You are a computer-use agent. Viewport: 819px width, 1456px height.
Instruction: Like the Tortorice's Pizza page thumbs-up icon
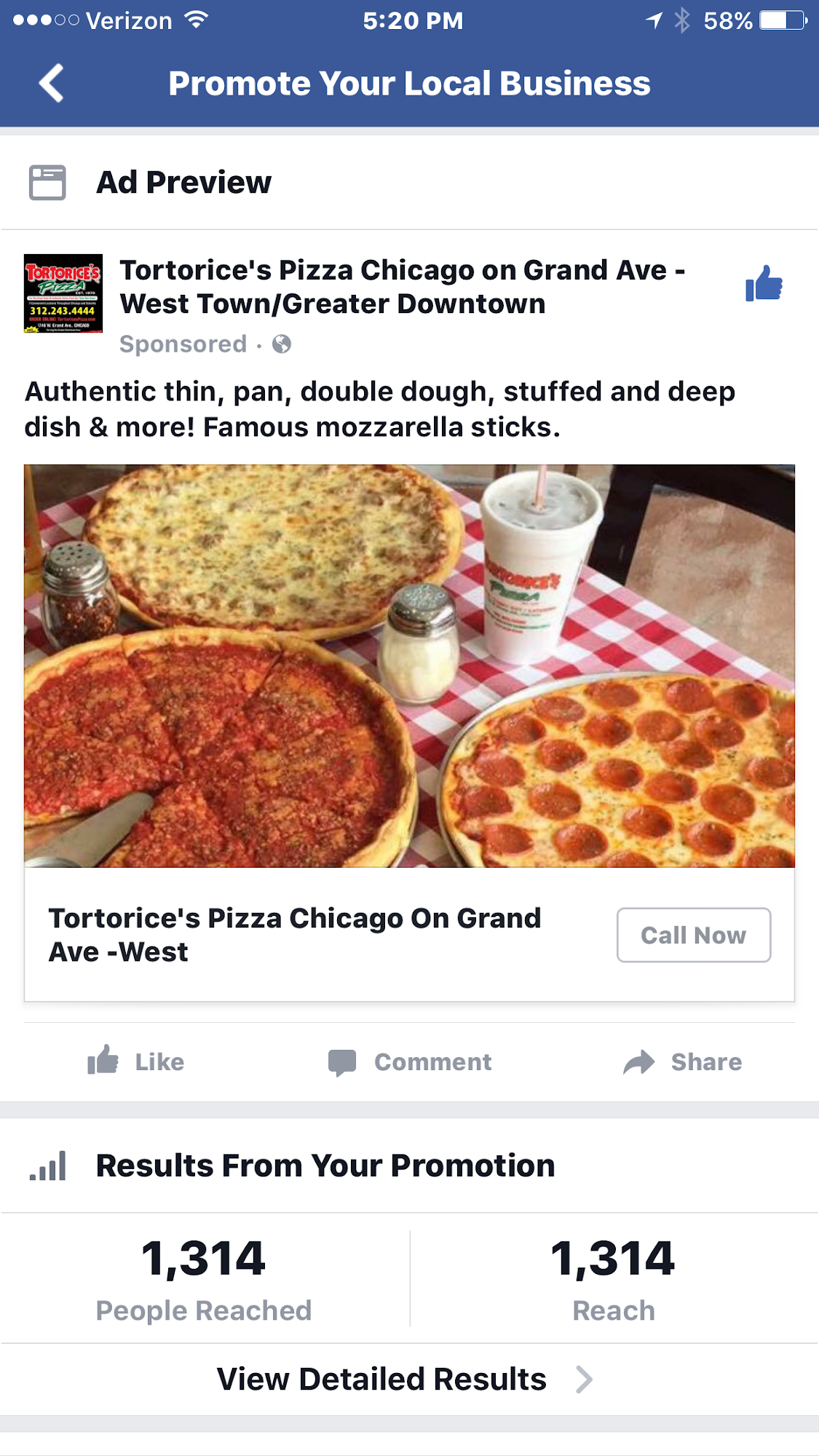764,284
